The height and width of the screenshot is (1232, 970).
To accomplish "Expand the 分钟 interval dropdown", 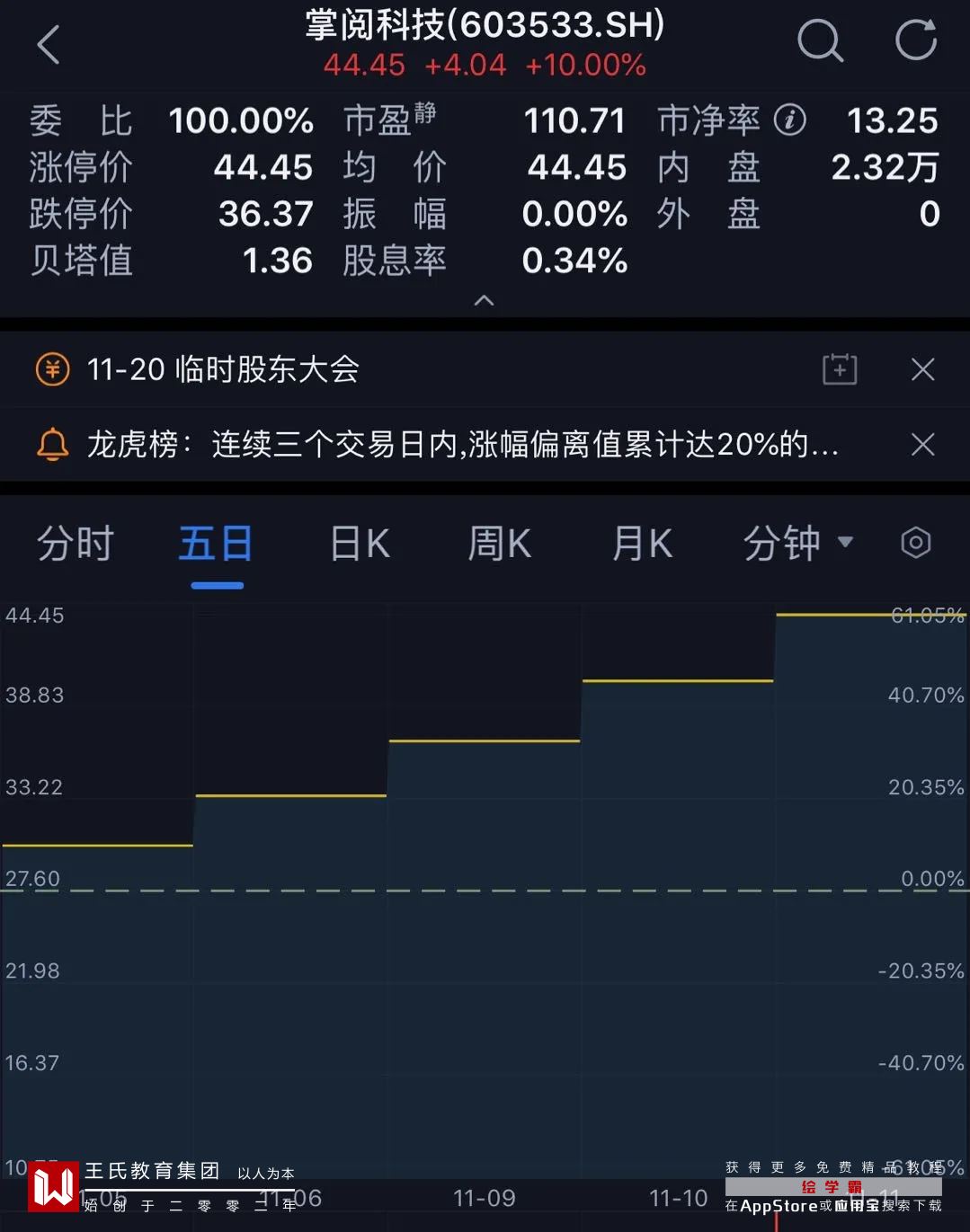I will (x=796, y=544).
